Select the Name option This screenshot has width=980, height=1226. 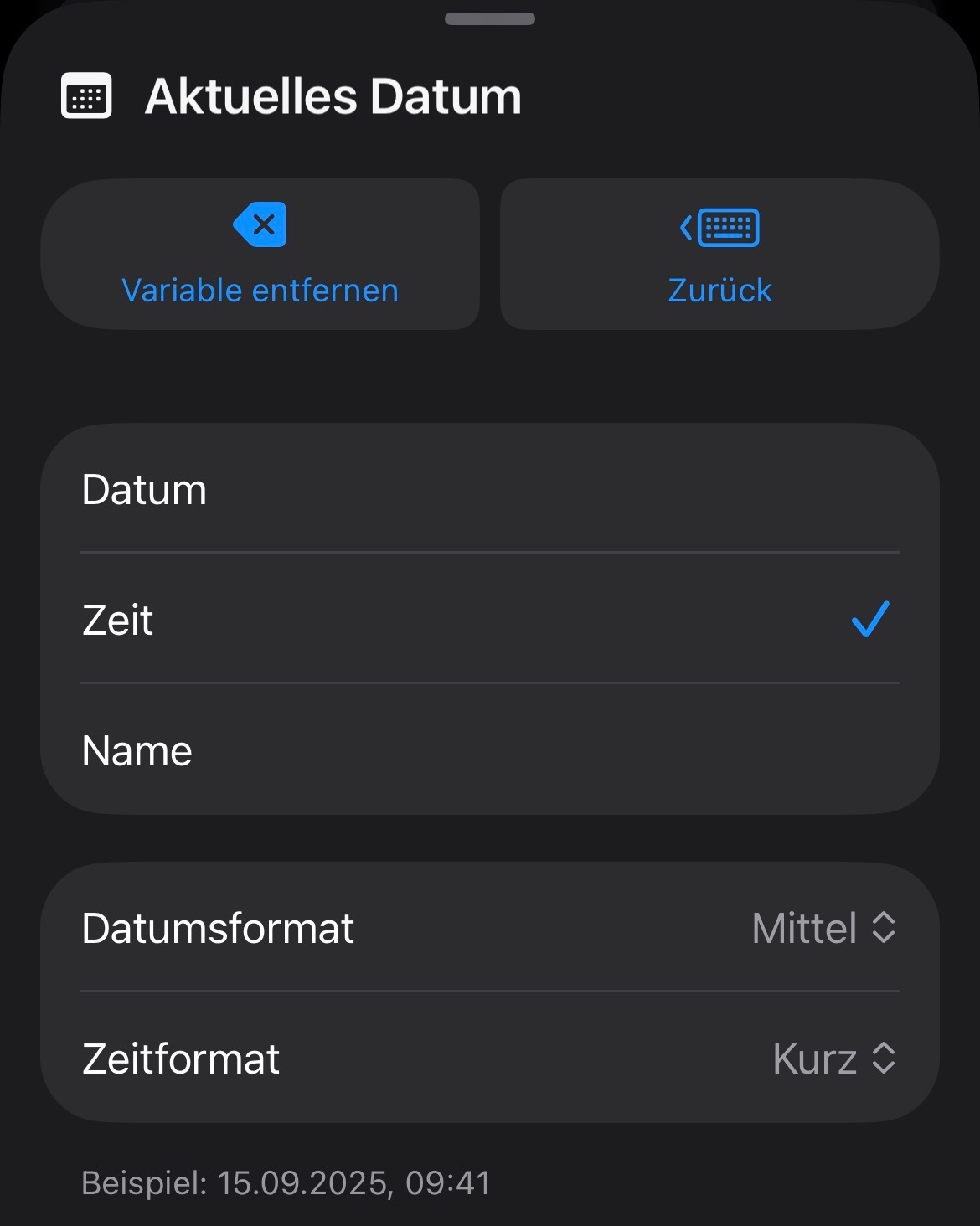point(489,750)
